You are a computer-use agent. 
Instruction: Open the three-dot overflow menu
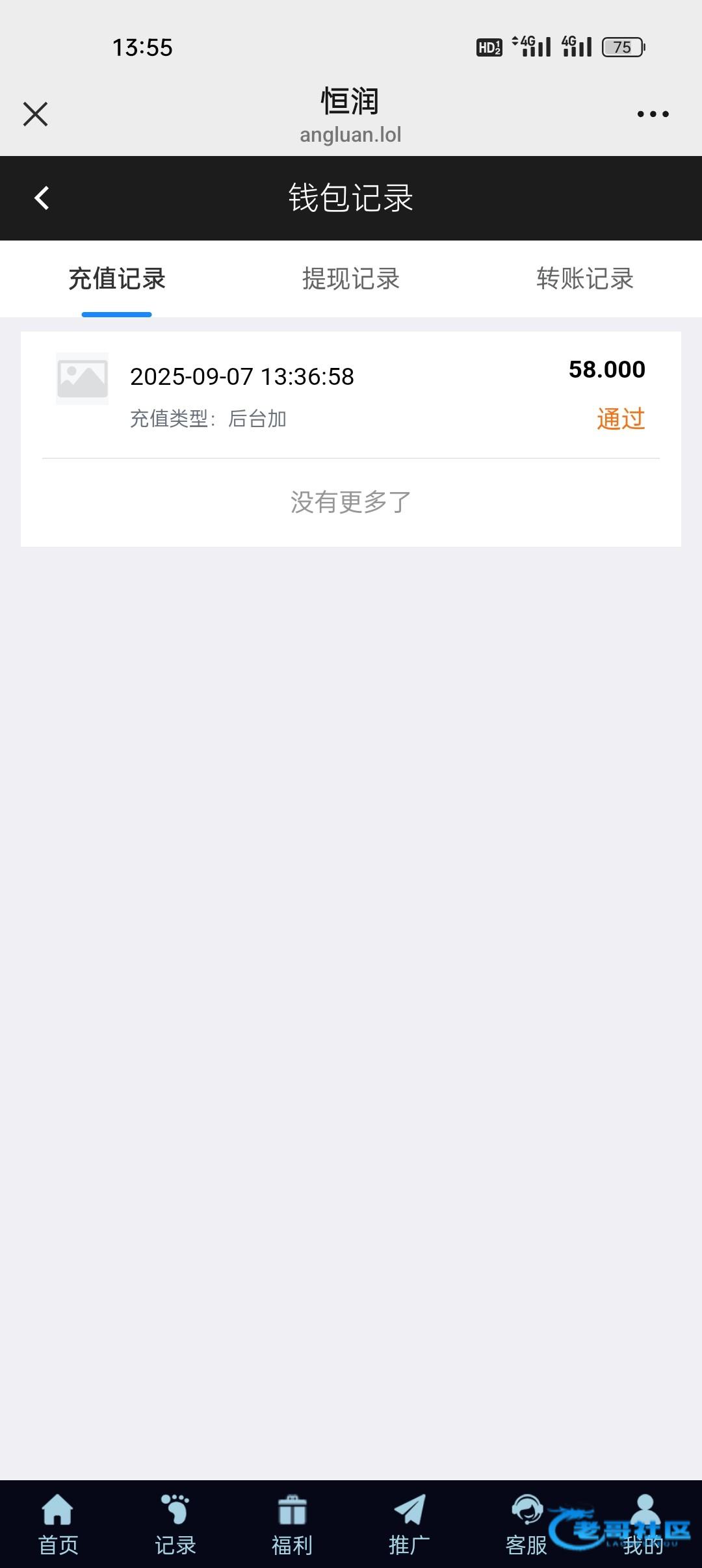click(x=653, y=114)
